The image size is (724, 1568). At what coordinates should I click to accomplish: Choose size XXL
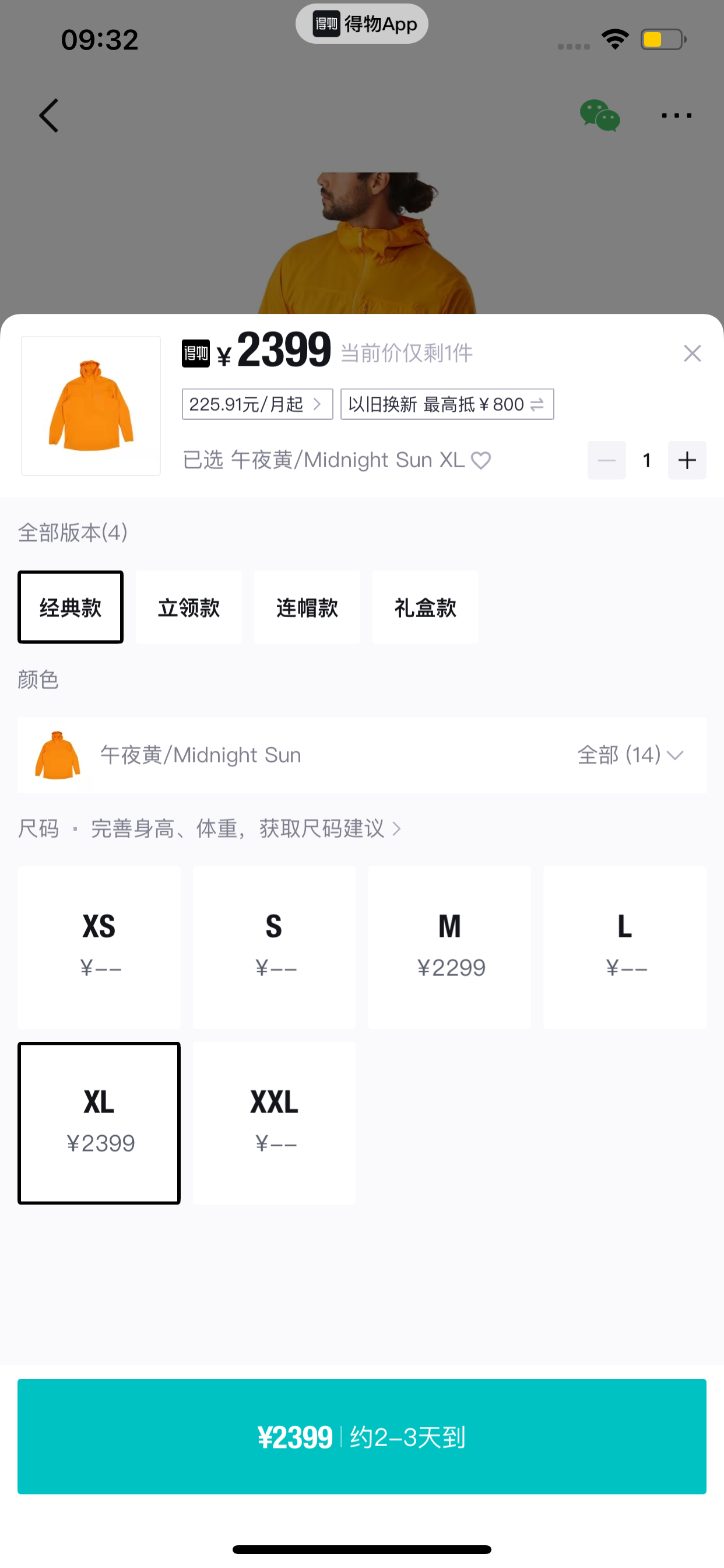click(275, 1123)
